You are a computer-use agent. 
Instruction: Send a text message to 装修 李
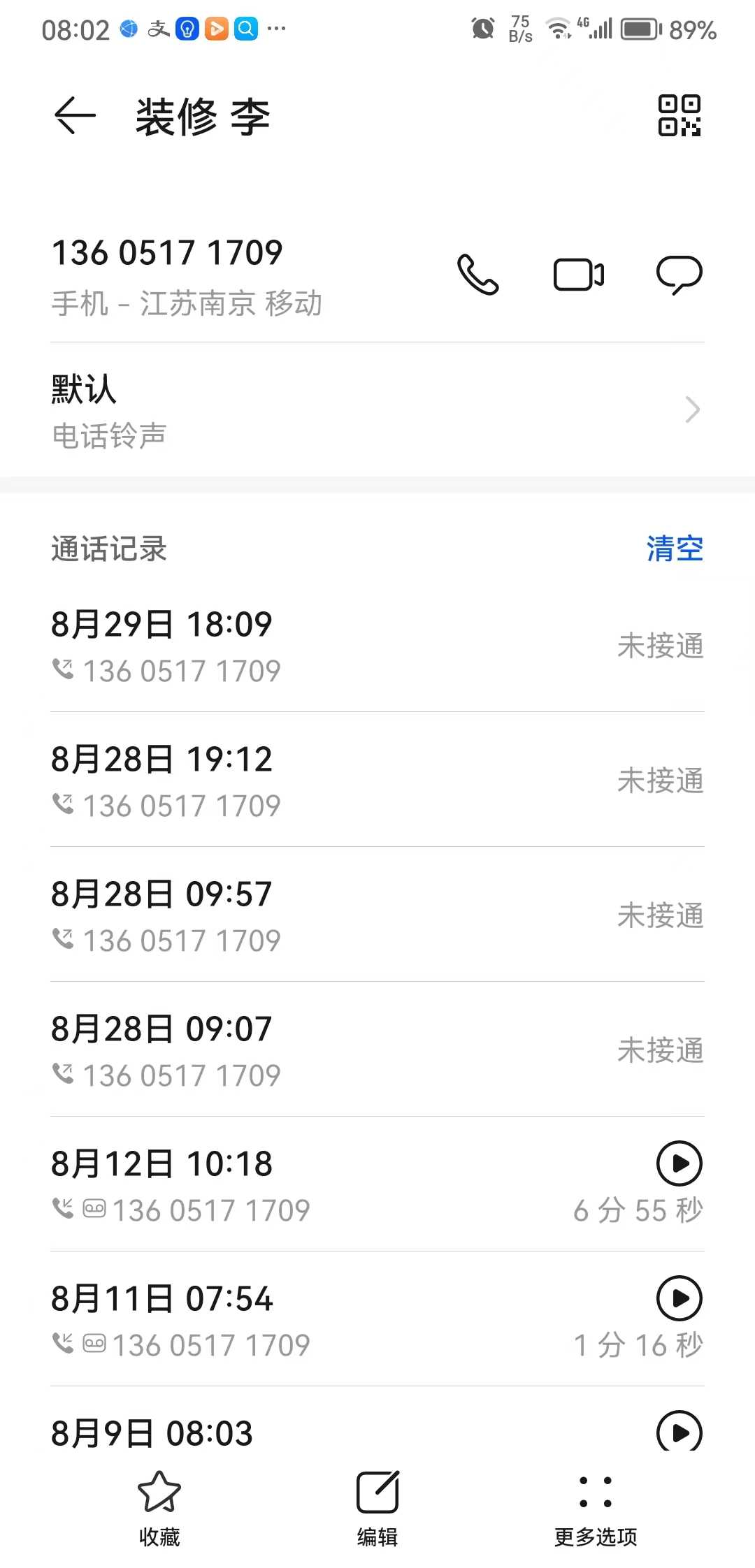(x=679, y=274)
